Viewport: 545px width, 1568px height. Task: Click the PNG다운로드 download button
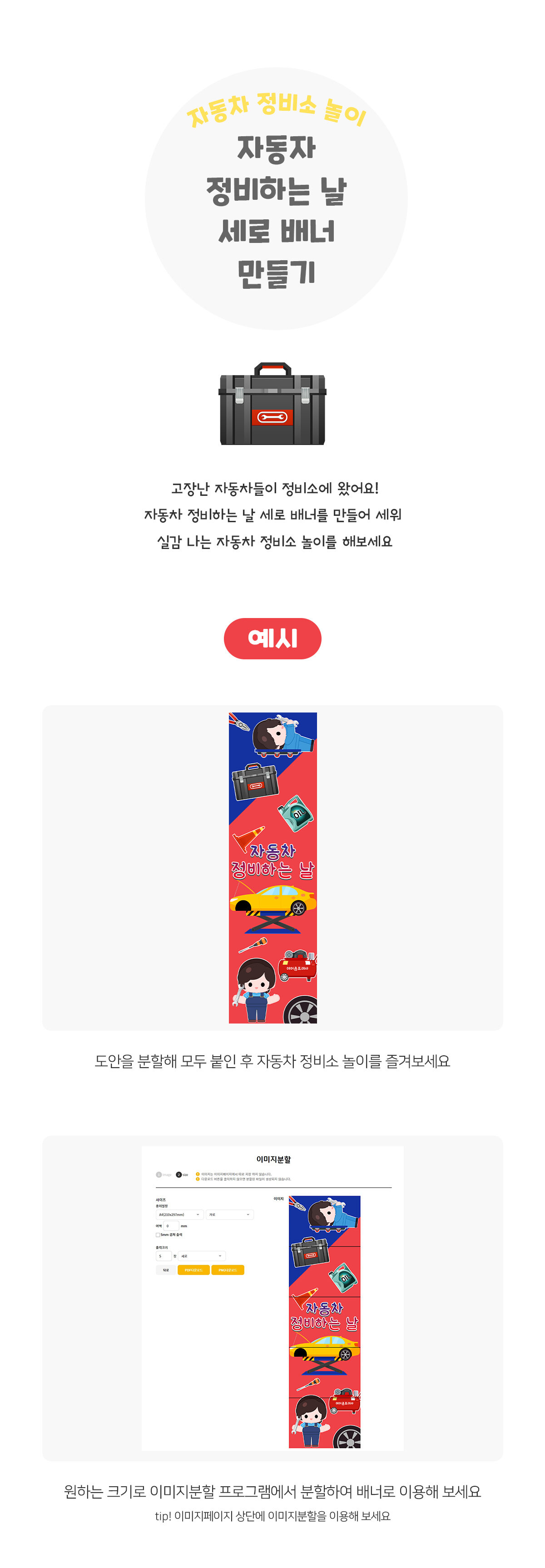pyautogui.click(x=228, y=1271)
